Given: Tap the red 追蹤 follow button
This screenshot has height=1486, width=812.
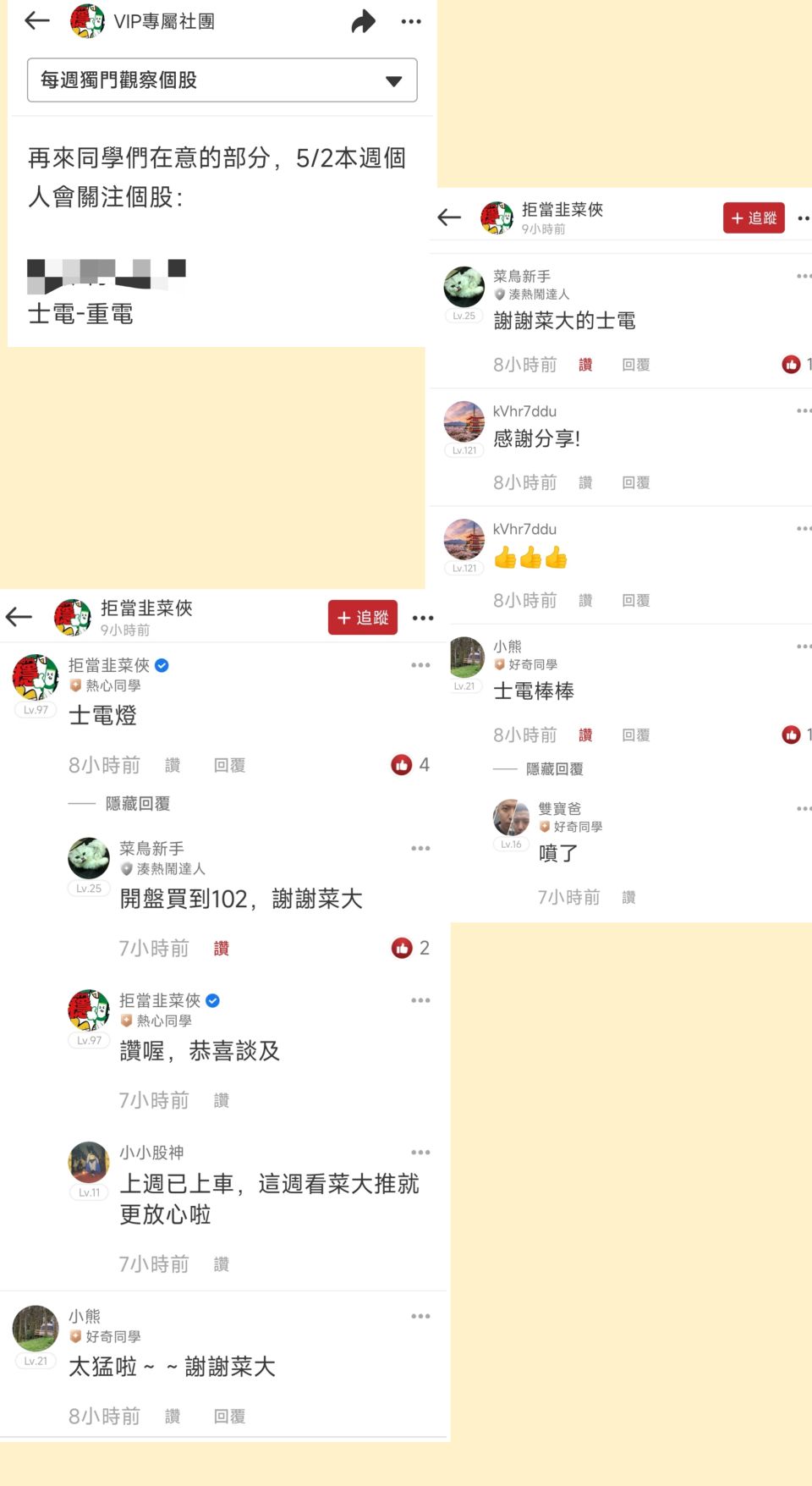Looking at the screenshot, I should point(362,618).
